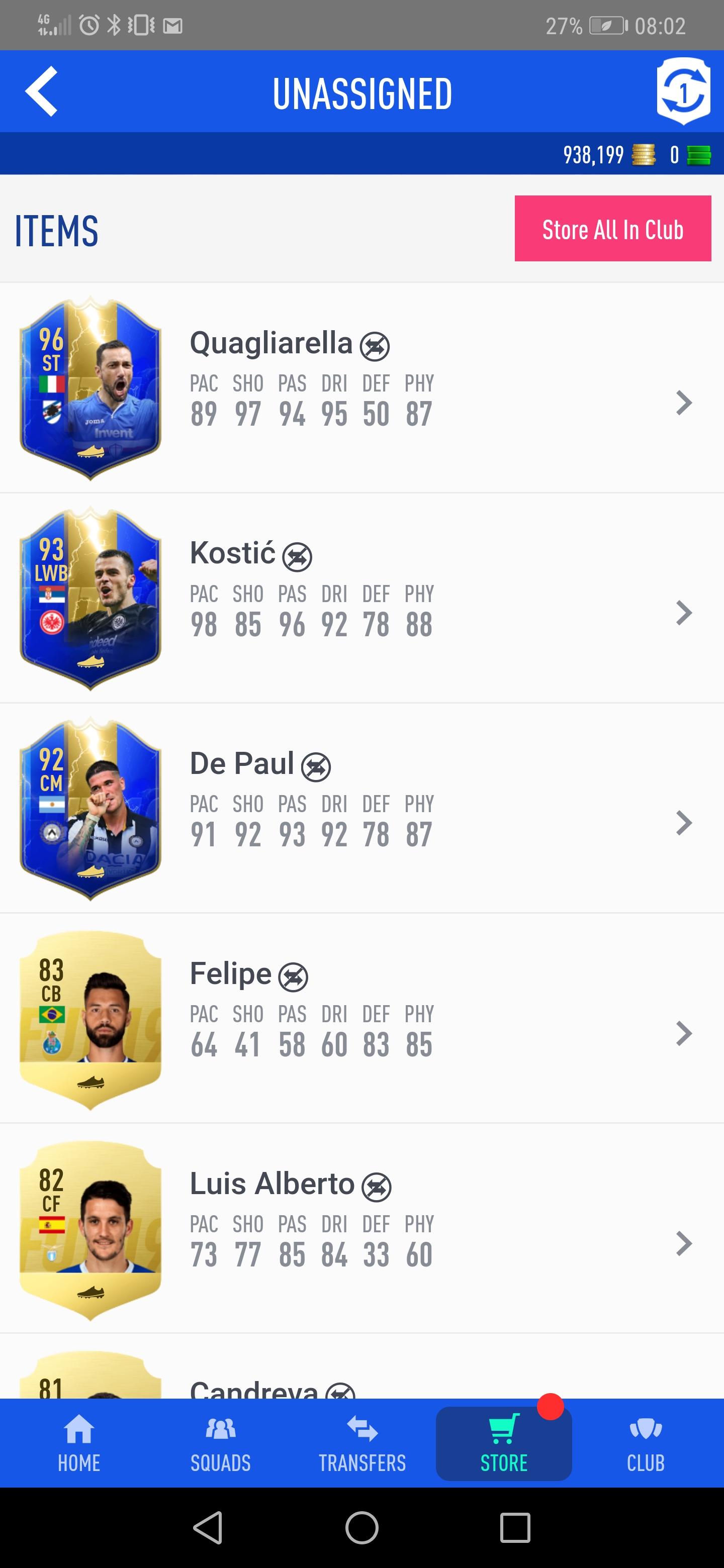Open the refresh shield icon in header
This screenshot has height=1568, width=724.
point(683,91)
